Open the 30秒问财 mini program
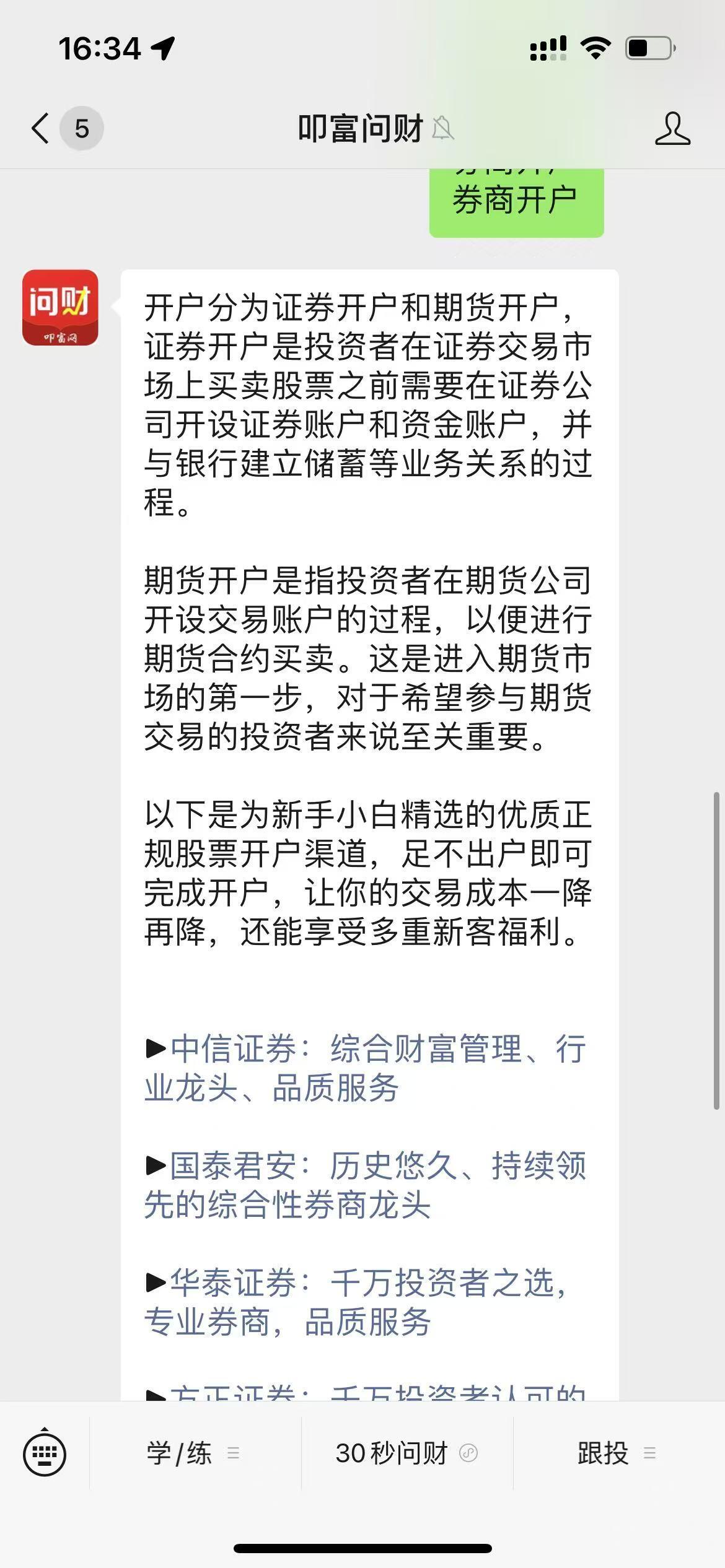Image resolution: width=725 pixels, height=1568 pixels. pos(406,1453)
